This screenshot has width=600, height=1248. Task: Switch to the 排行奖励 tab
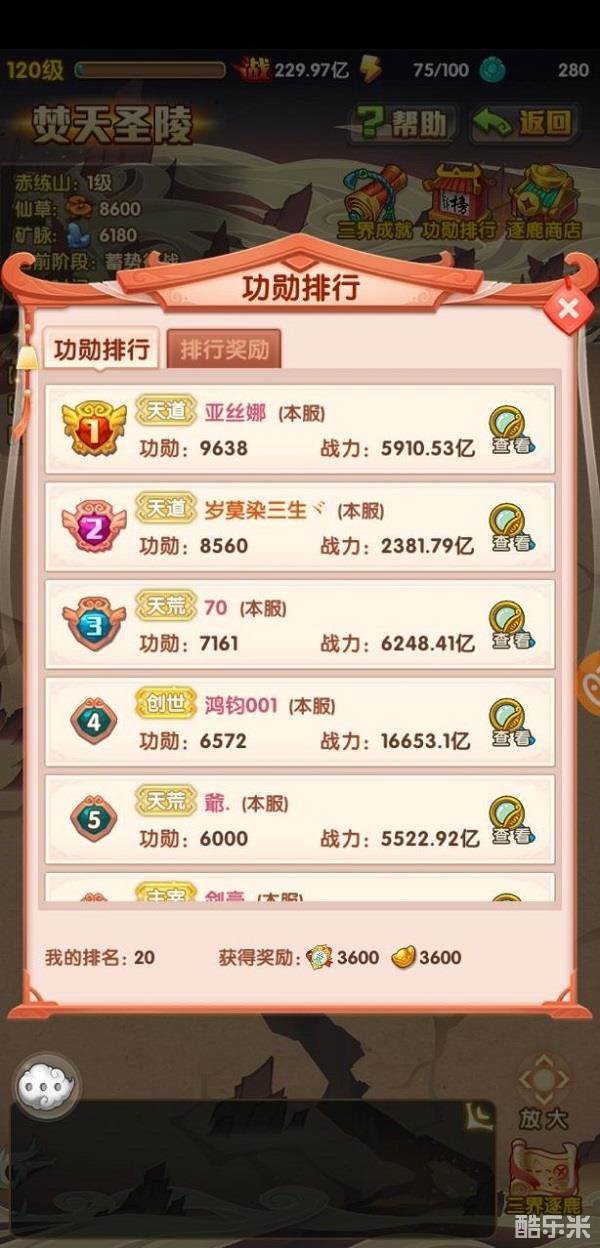224,350
